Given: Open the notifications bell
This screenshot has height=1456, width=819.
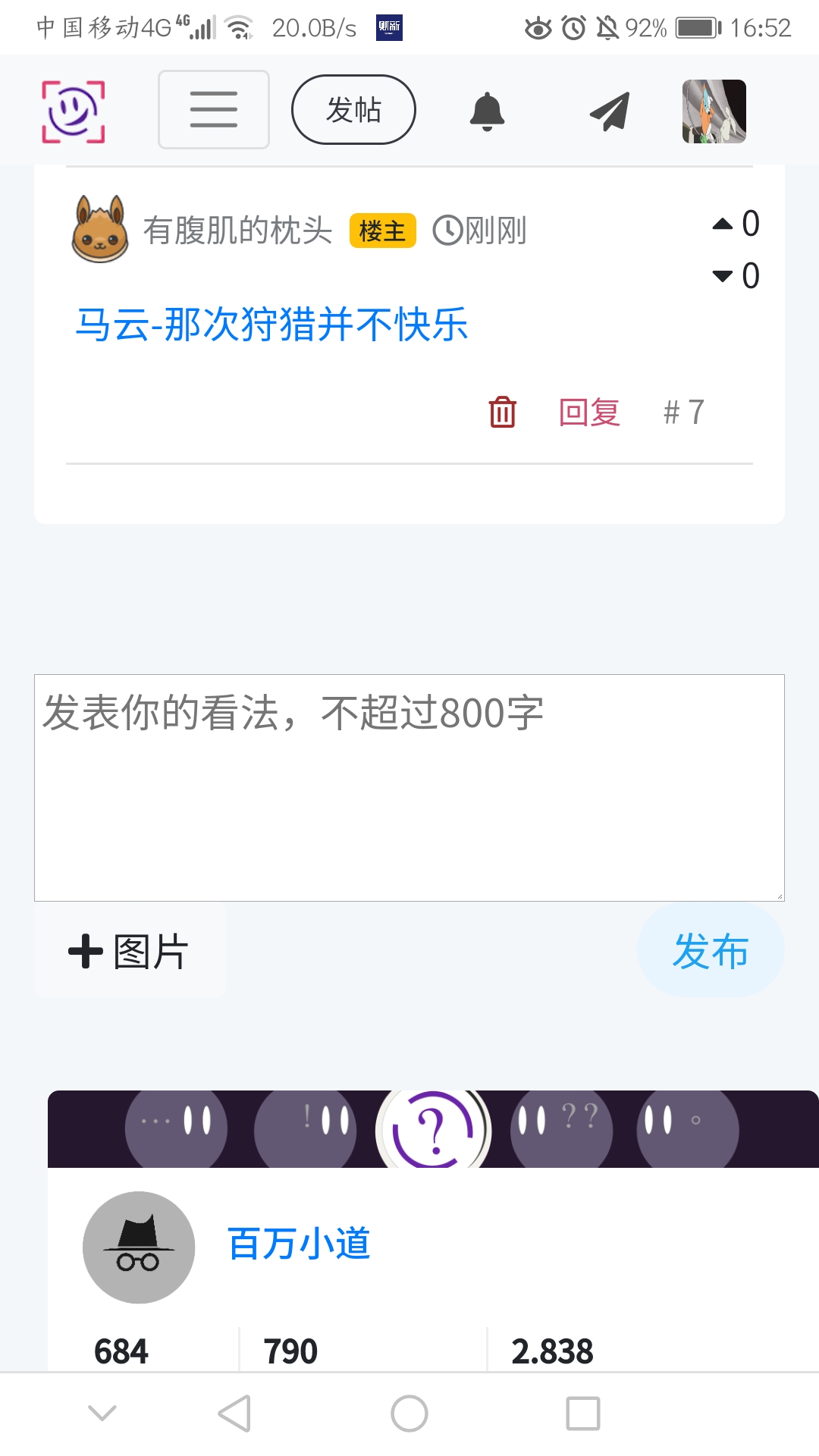Looking at the screenshot, I should pos(487,111).
